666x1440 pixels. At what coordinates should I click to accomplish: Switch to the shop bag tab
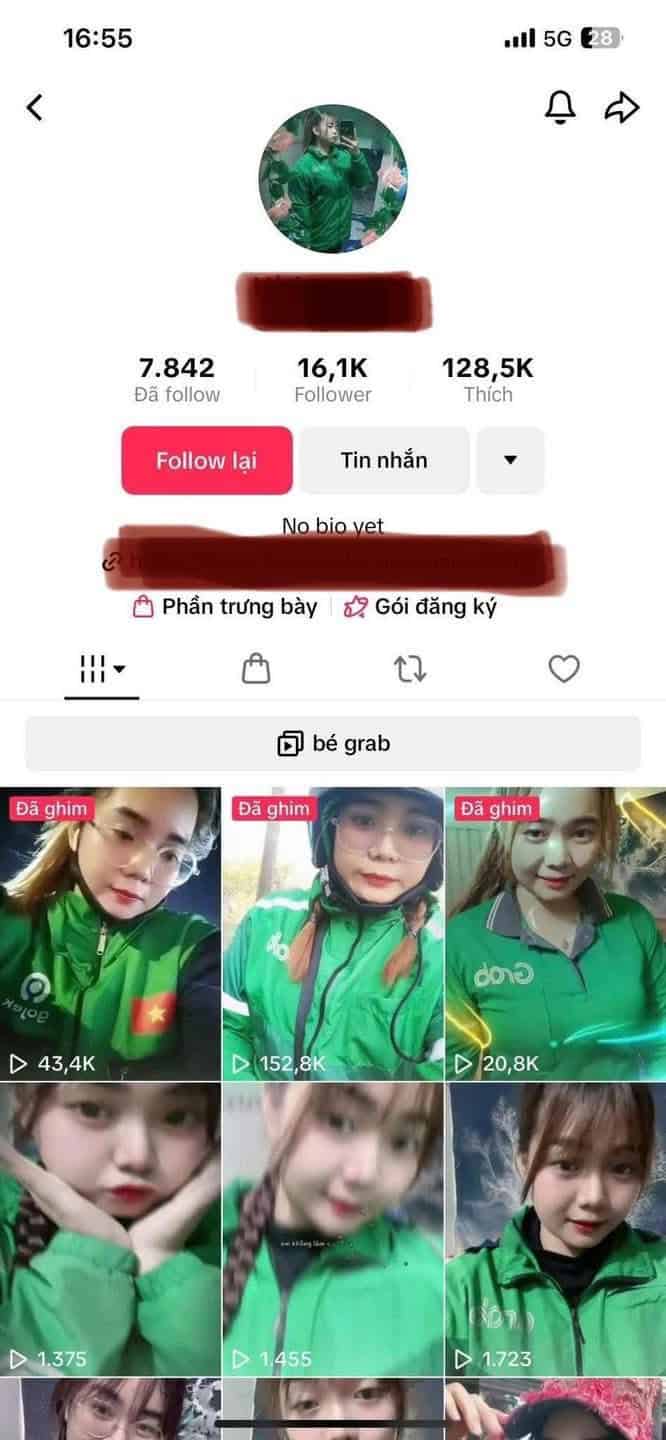pyautogui.click(x=256, y=669)
